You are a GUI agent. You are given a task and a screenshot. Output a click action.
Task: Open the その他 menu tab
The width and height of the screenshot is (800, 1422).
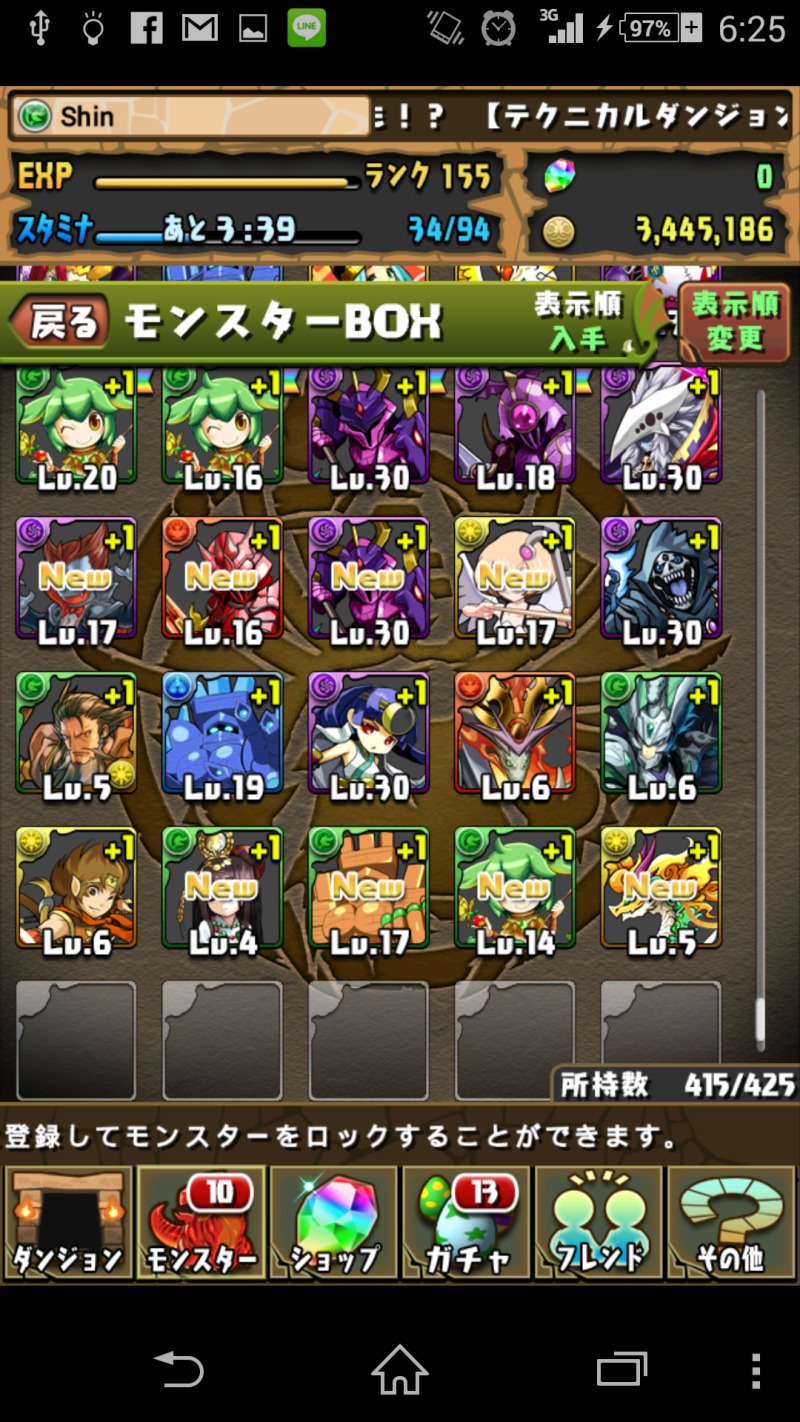click(x=731, y=1222)
